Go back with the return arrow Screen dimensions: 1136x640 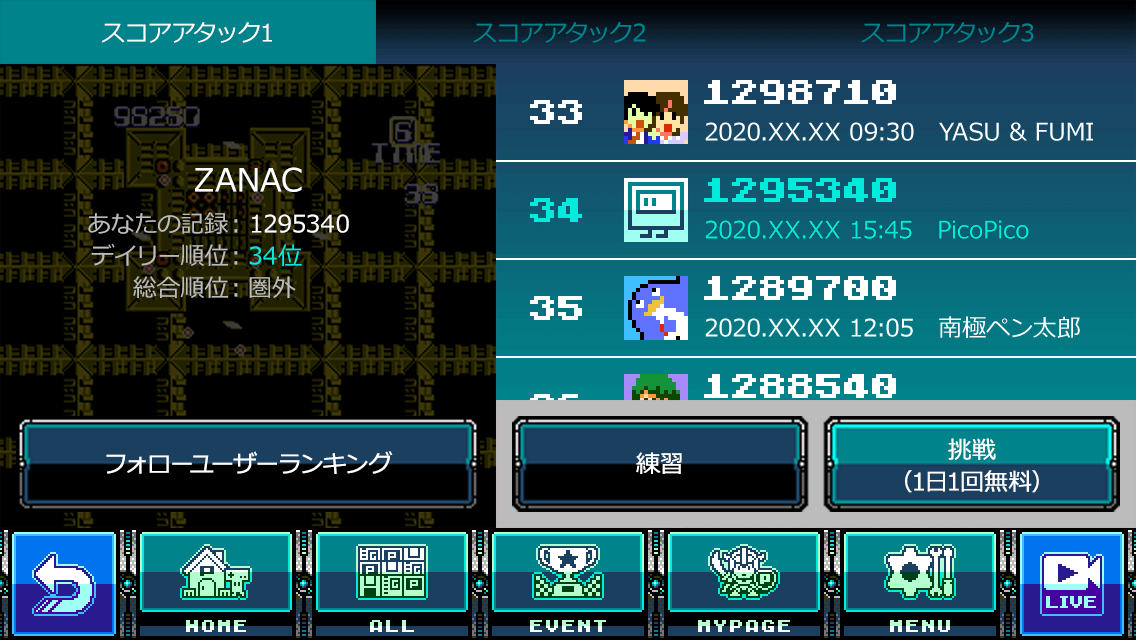point(64,585)
